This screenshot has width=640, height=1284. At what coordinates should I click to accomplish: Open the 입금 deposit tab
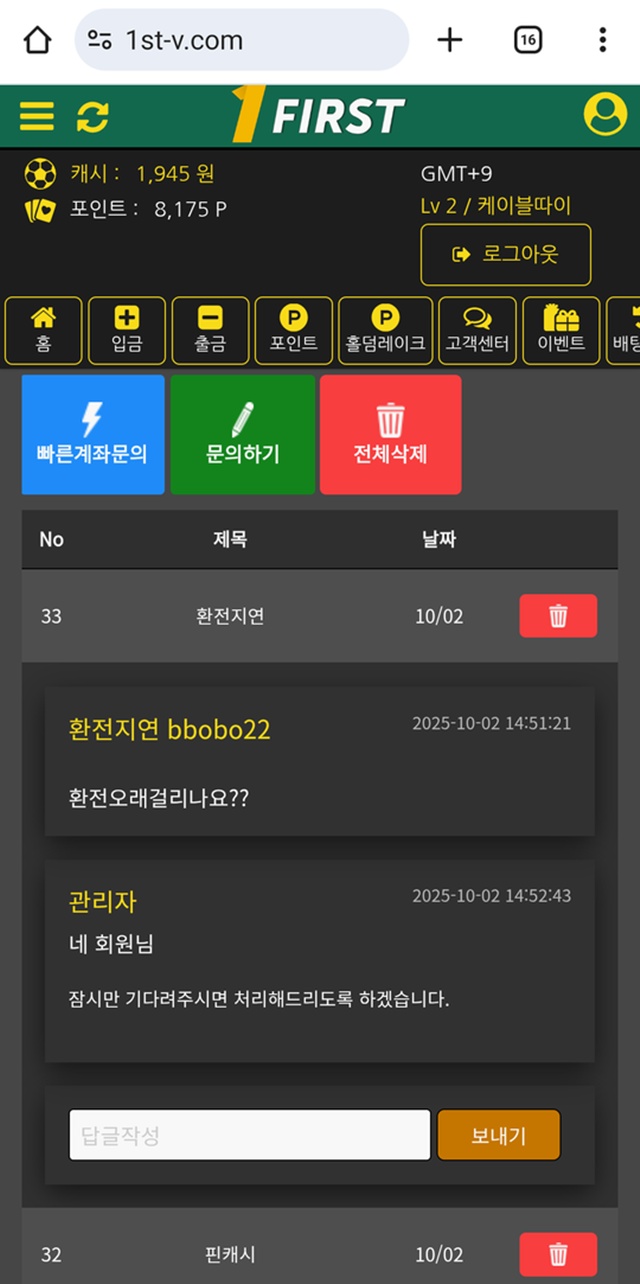tap(127, 330)
